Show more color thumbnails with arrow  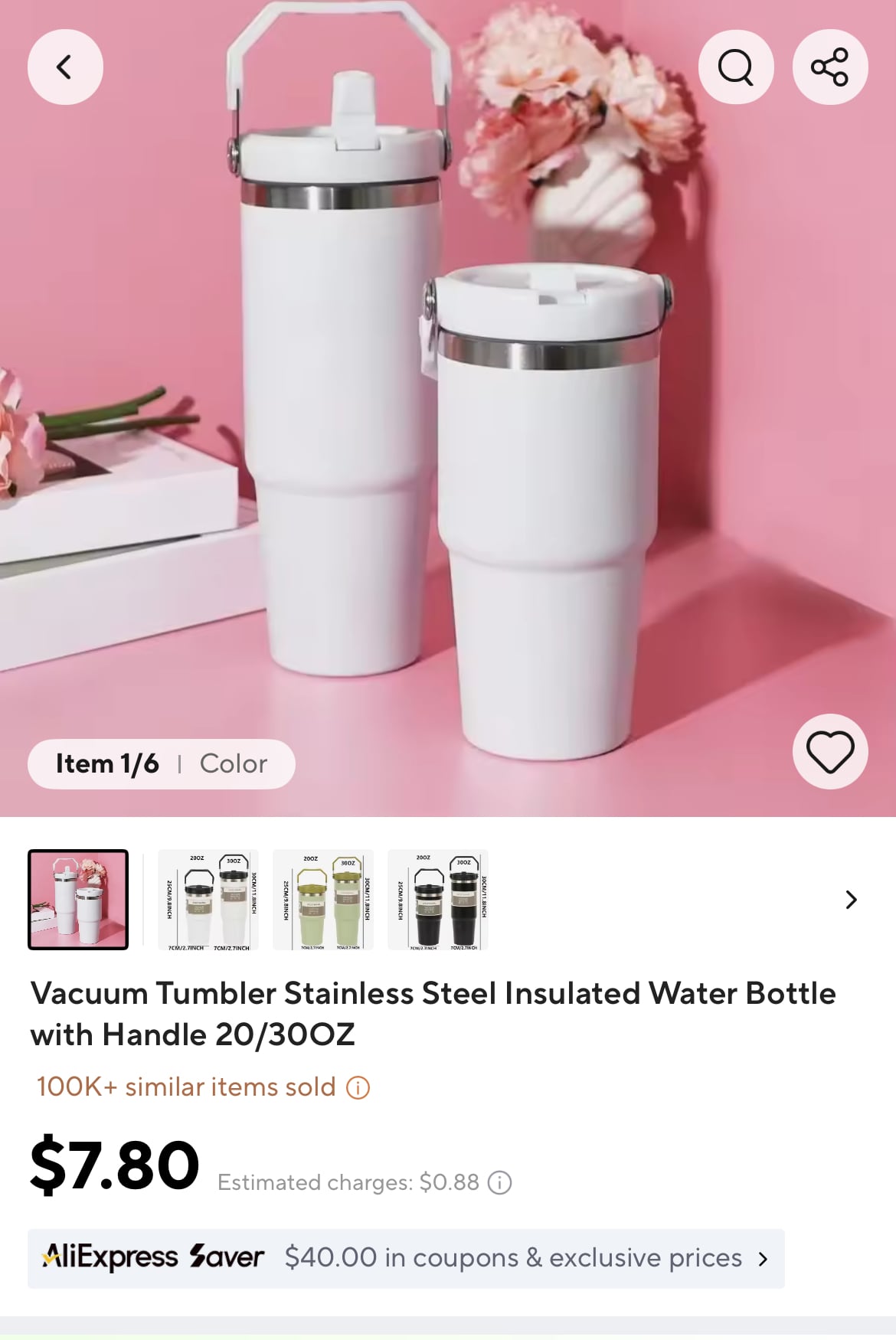click(851, 900)
